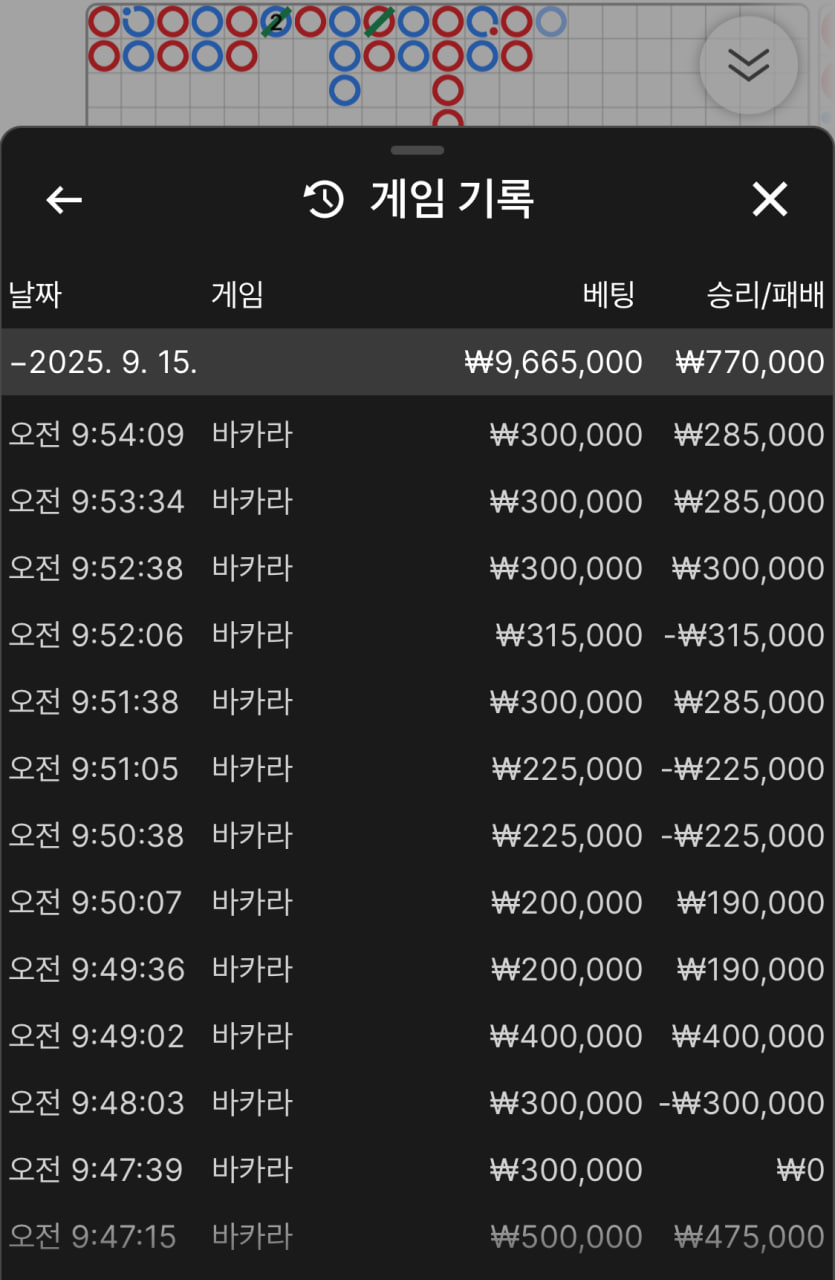Select the 오전 9:50:07 바카라 round
835x1280 pixels.
click(x=417, y=903)
